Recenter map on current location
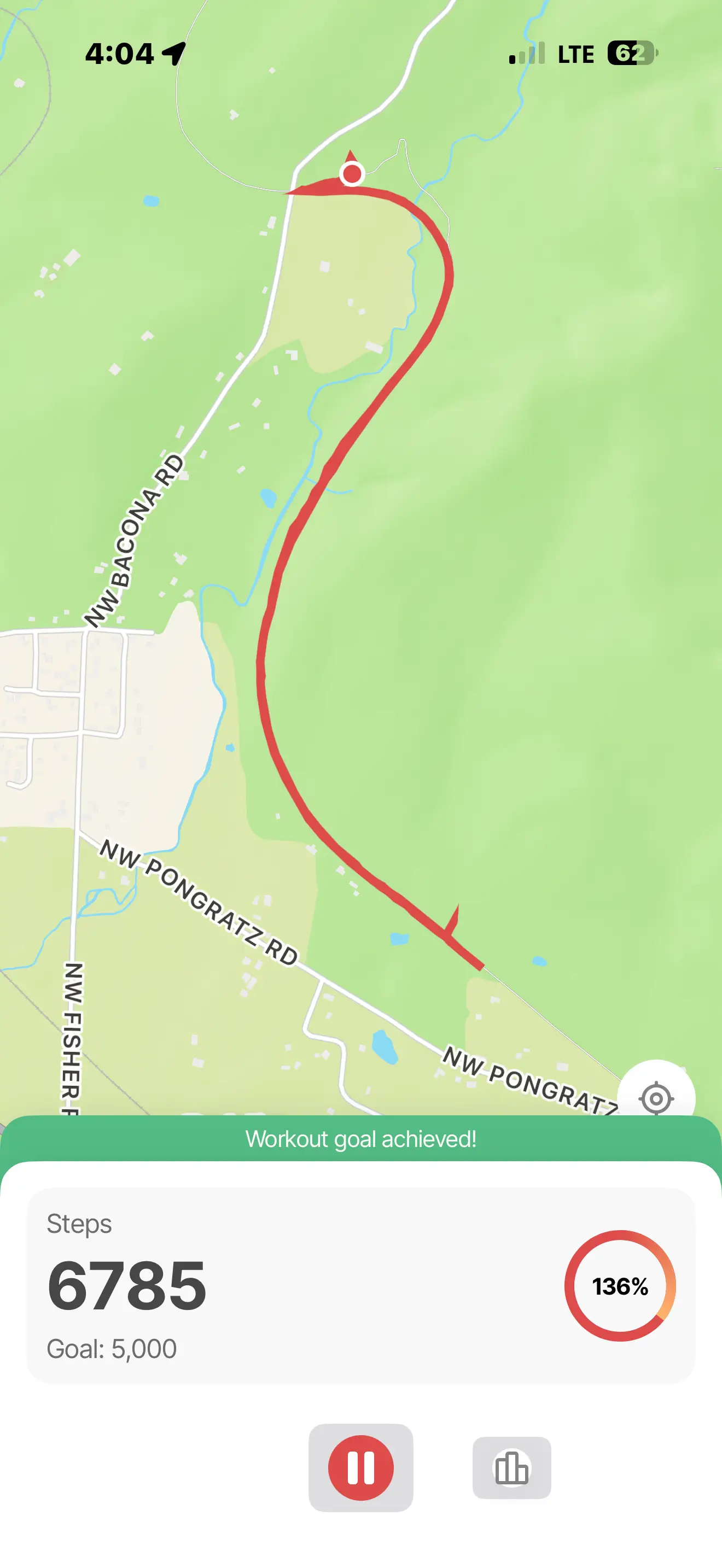722x1568 pixels. tap(656, 1097)
